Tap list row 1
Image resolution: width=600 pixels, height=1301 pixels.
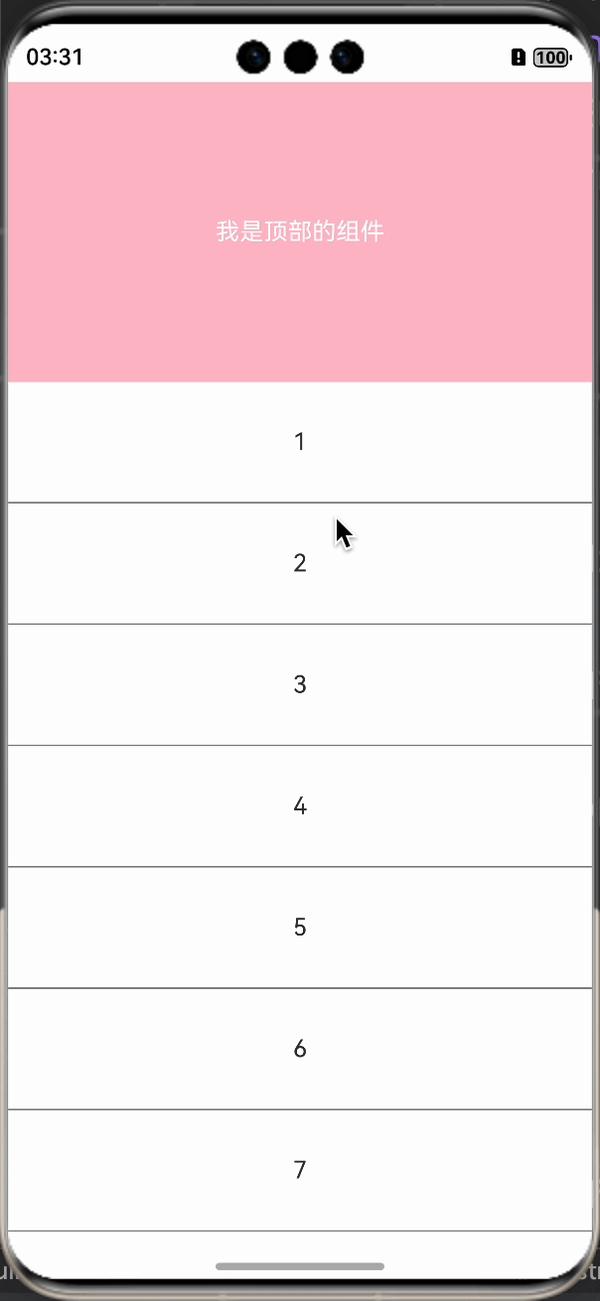[x=299, y=442]
